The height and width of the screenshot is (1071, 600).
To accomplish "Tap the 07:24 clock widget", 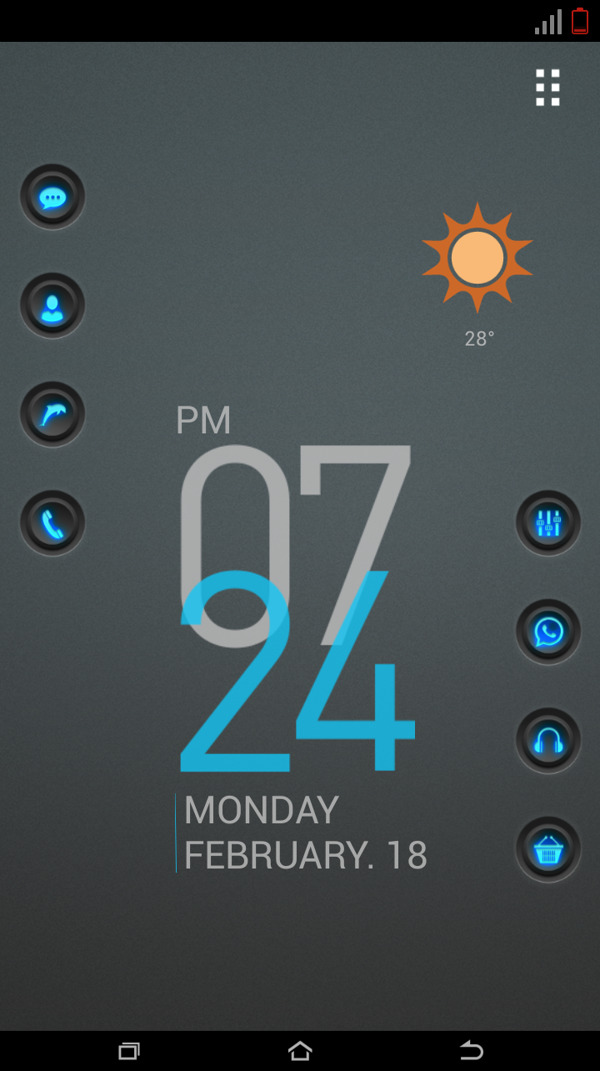I will (296, 610).
